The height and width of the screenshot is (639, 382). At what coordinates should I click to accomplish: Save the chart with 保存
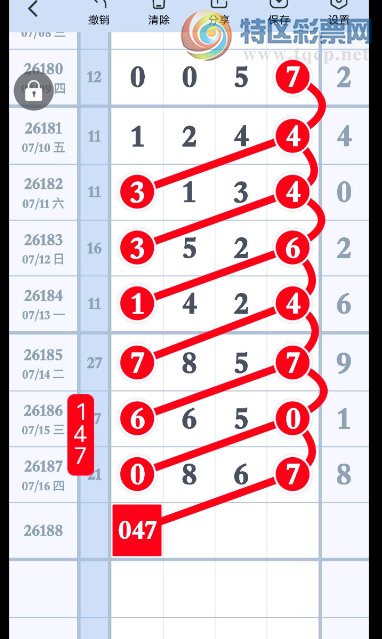pyautogui.click(x=279, y=13)
